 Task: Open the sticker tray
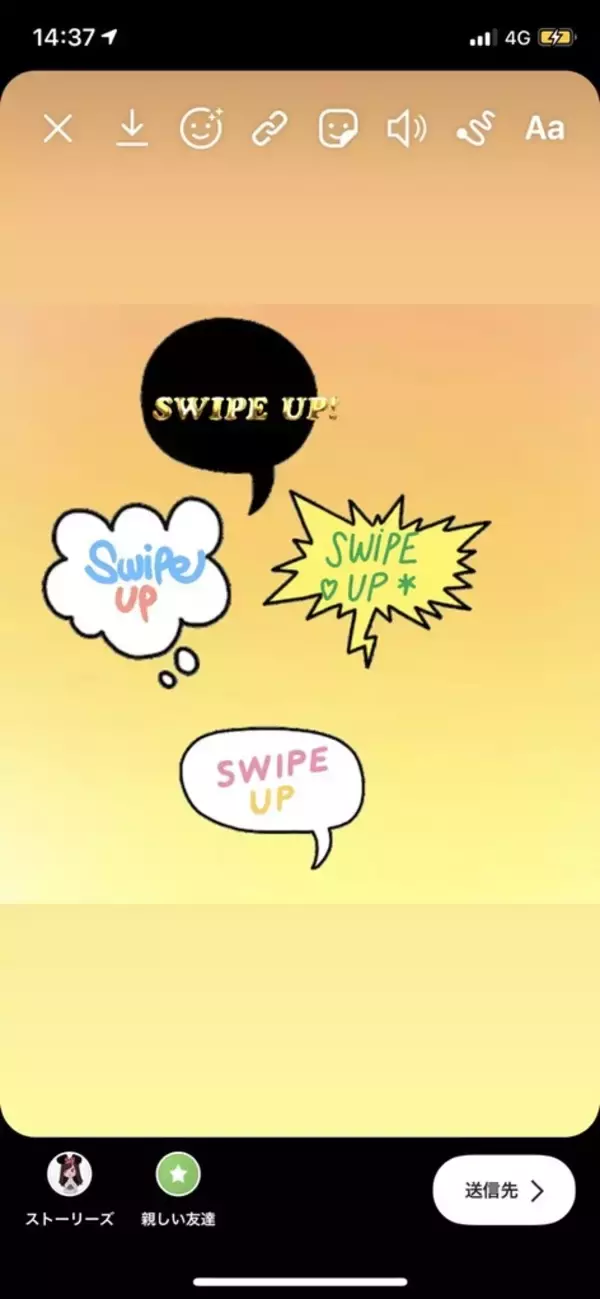pyautogui.click(x=338, y=129)
